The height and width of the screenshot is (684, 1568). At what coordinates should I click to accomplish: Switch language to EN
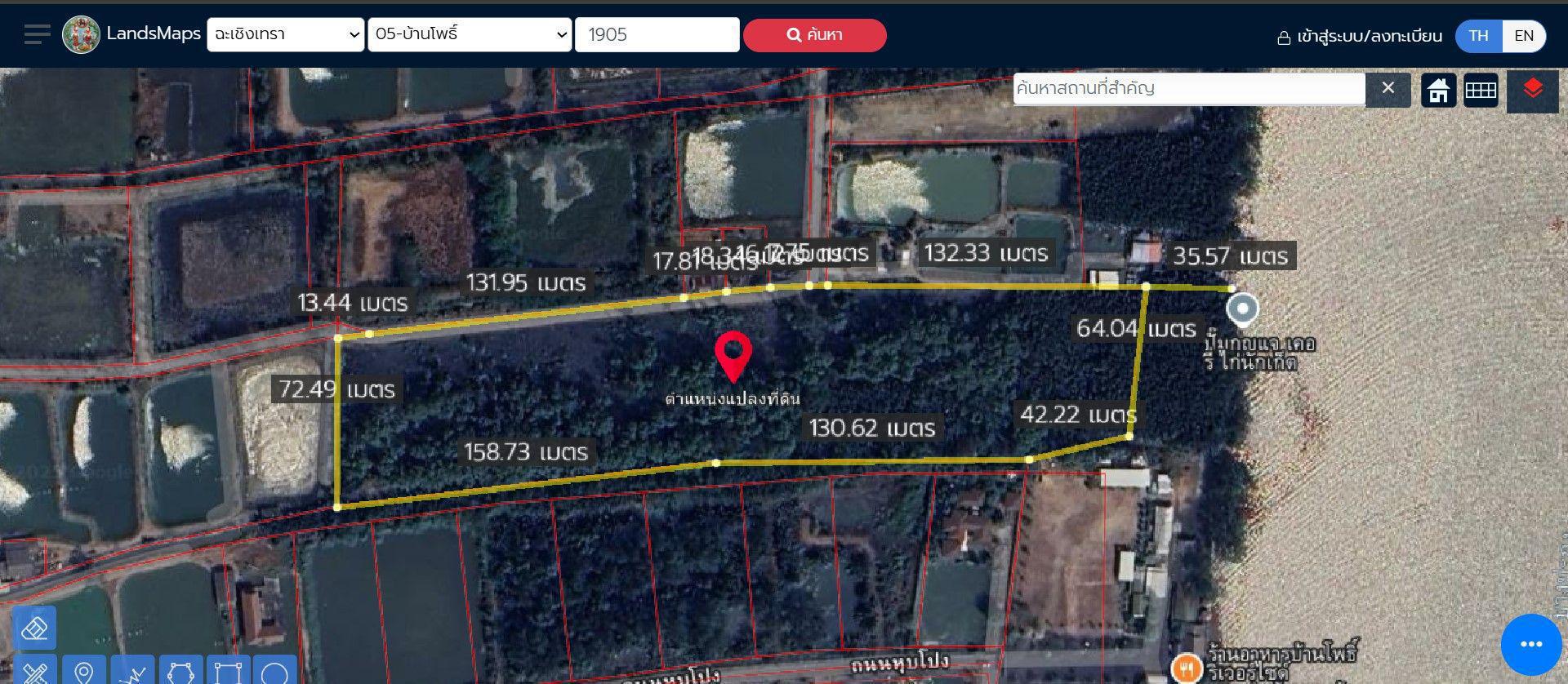point(1524,36)
